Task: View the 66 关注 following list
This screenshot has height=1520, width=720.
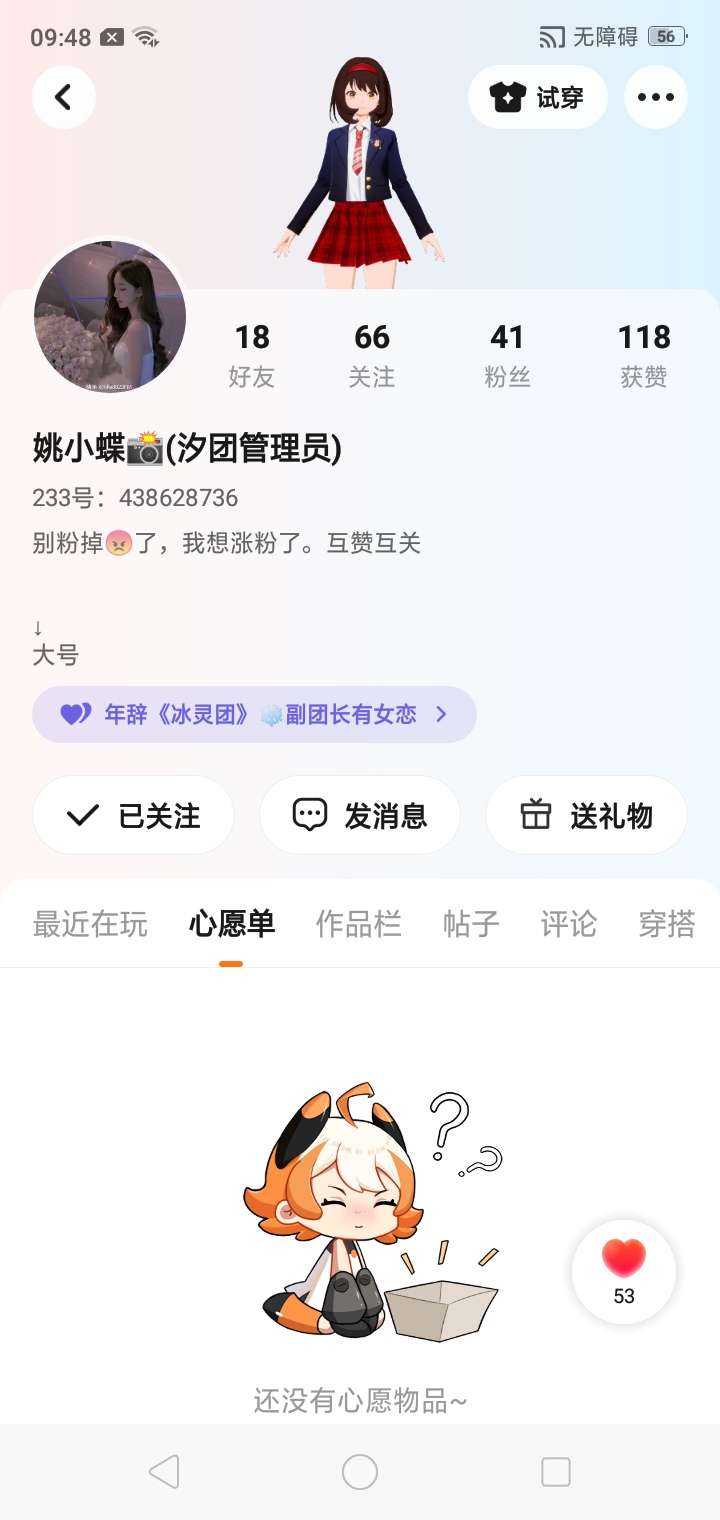Action: coord(372,354)
